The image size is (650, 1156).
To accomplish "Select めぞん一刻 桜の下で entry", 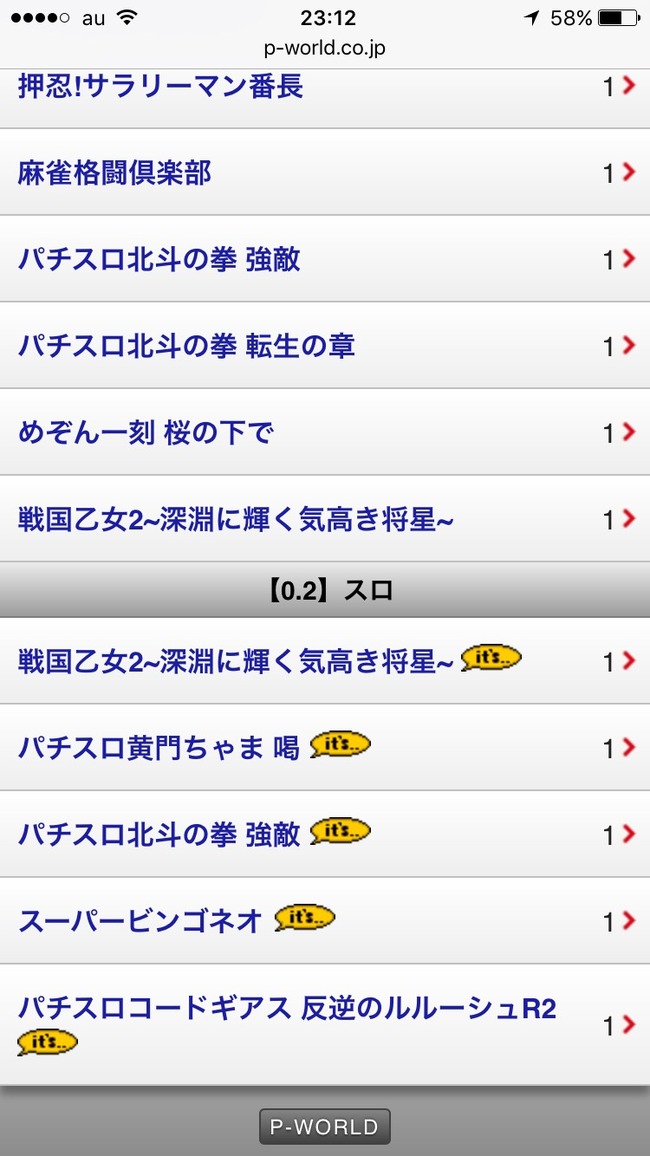I will [325, 432].
